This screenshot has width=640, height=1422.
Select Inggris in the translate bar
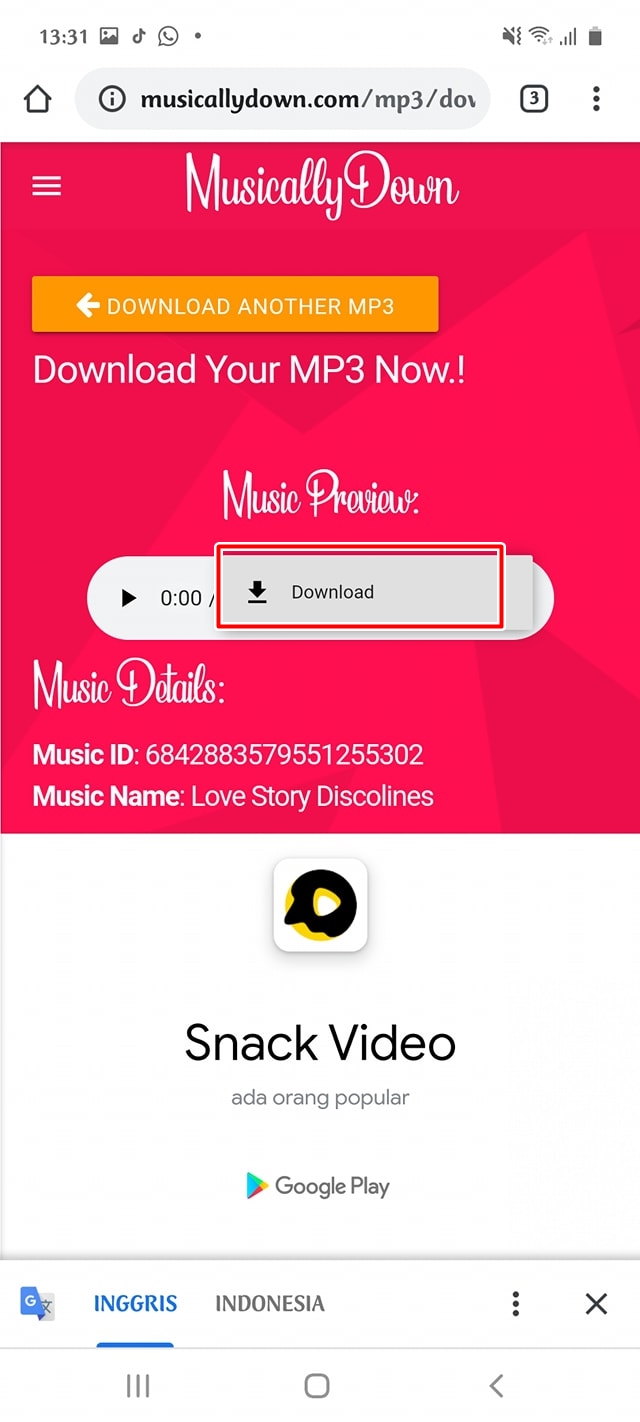[135, 1304]
